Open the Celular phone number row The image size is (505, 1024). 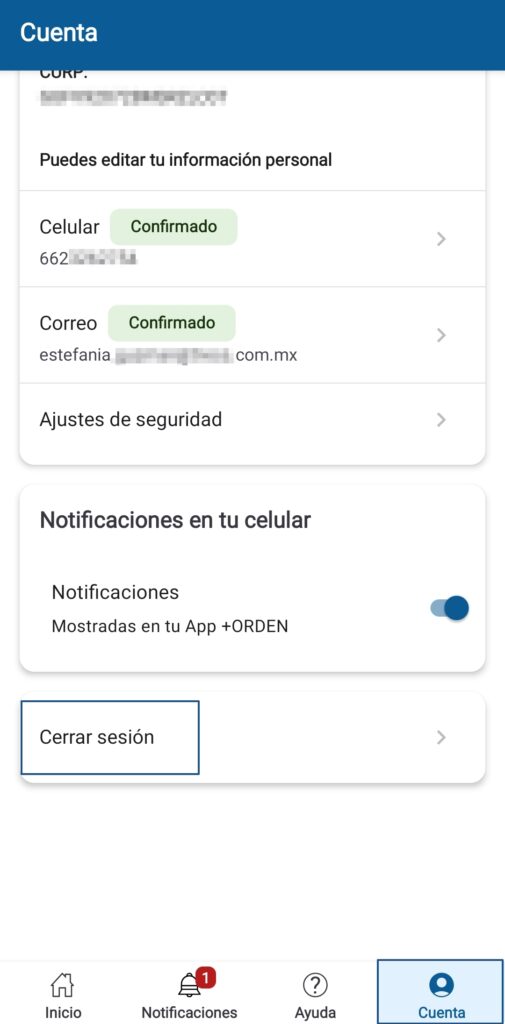[252, 239]
